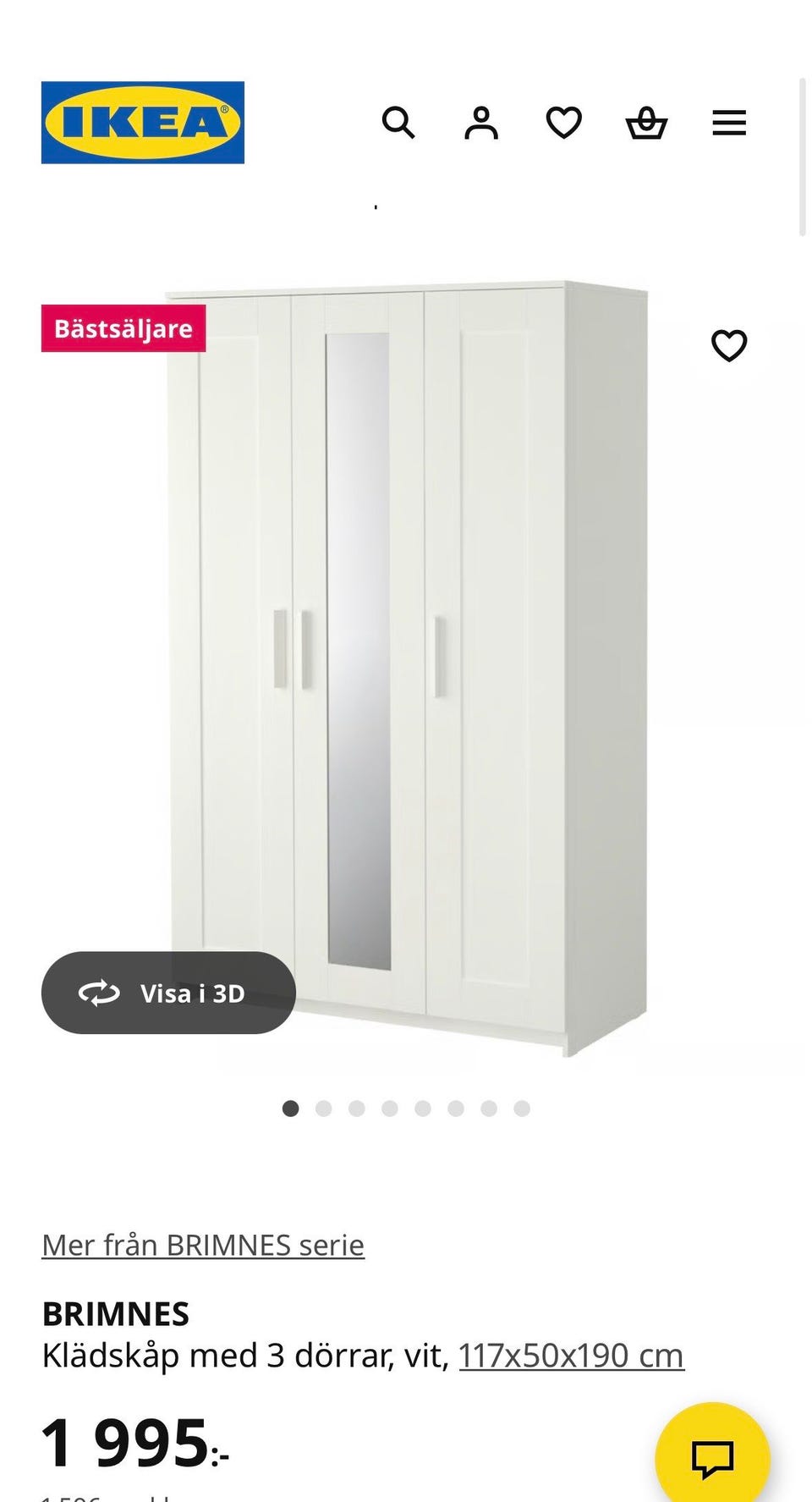Screen dimensions: 812x1502
Task: Enlarge the BRIMNES wardrobe product image
Action: pos(406,643)
